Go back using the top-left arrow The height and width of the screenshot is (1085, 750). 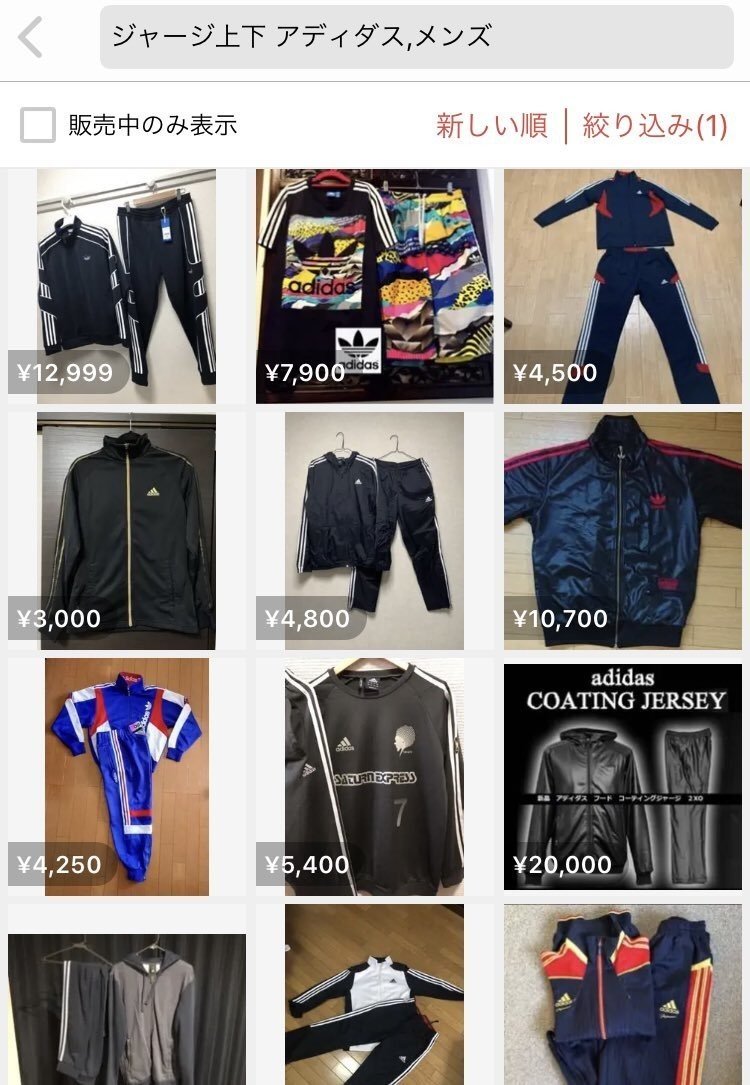coord(32,38)
